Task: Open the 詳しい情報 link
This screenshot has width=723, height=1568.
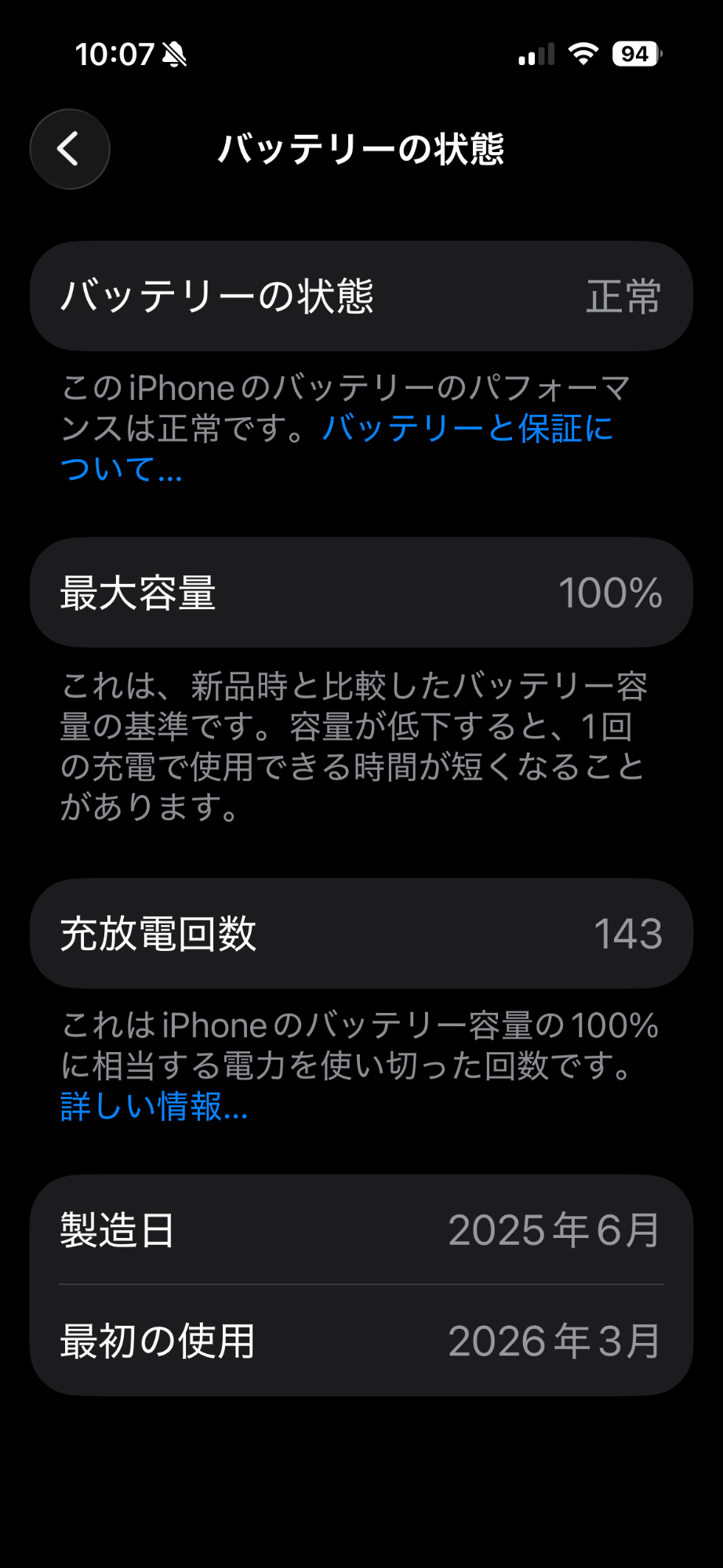Action: click(154, 1106)
